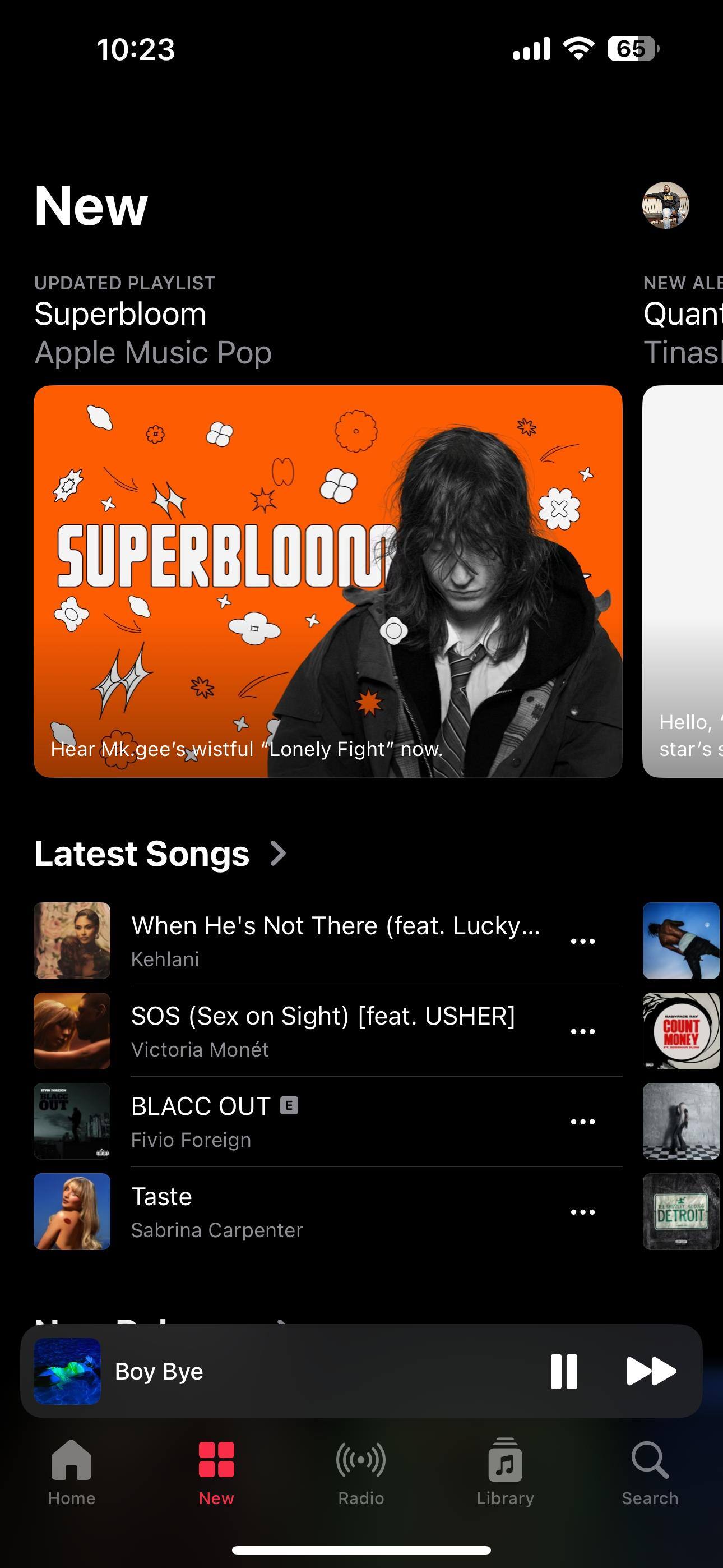The image size is (723, 1568).
Task: Open the Latest Songs section
Action: point(159,854)
